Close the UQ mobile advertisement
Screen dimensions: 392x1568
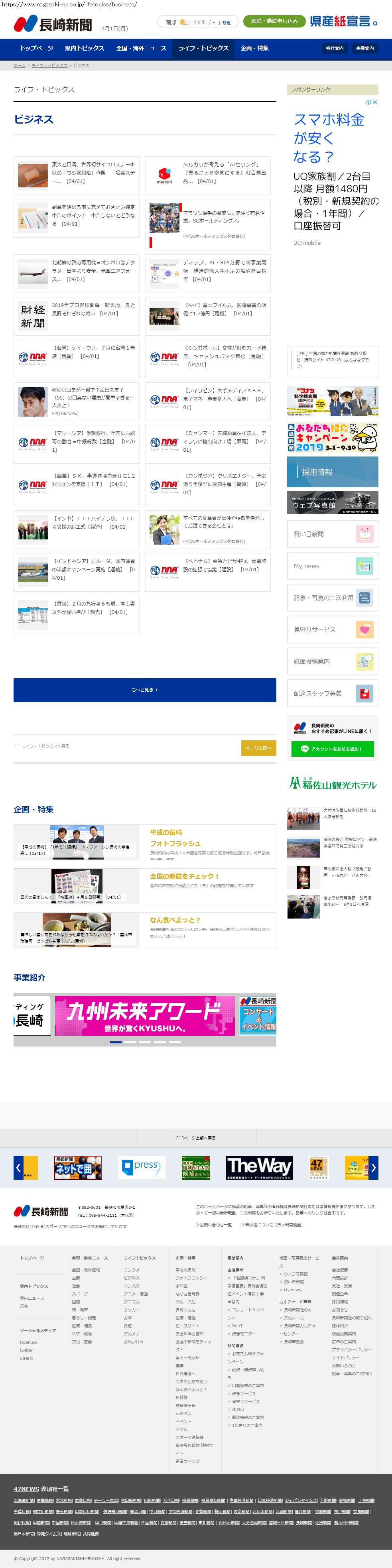coord(375,102)
